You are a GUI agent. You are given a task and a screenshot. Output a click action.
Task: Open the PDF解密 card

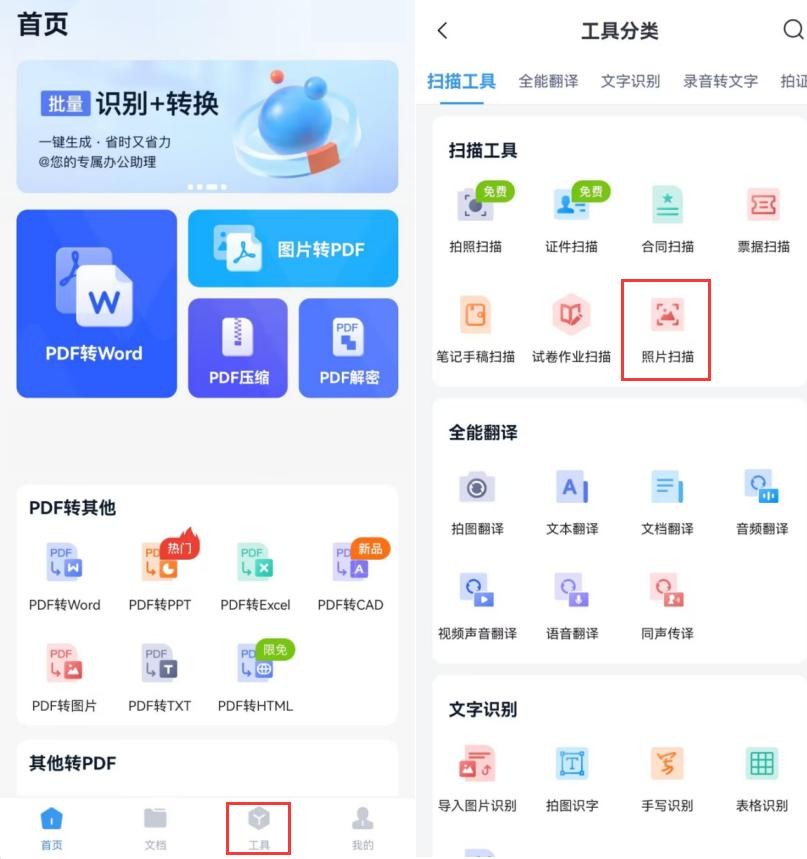pos(348,347)
